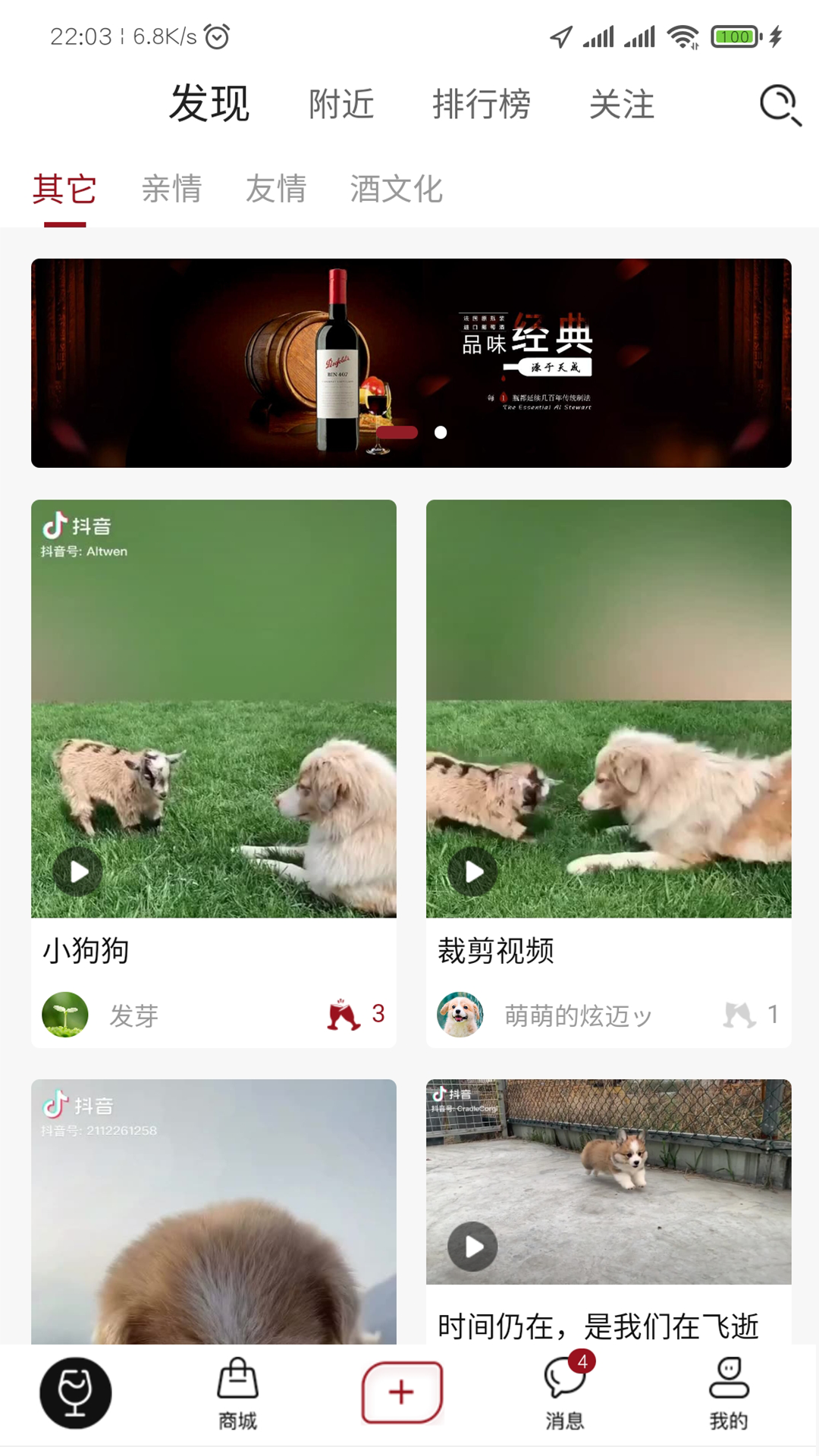This screenshot has width=819, height=1456.
Task: Open the wine promotion banner
Action: pyautogui.click(x=411, y=362)
